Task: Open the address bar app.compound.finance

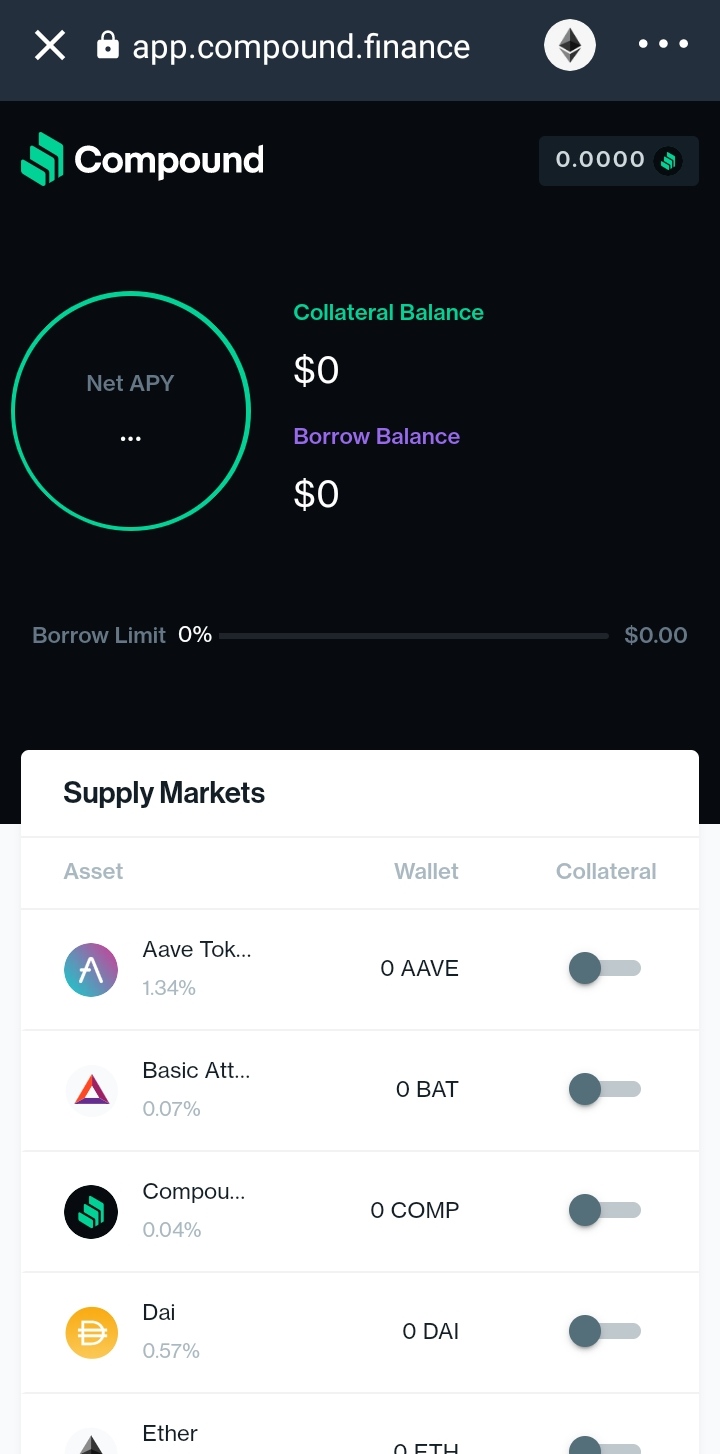Action: [300, 47]
